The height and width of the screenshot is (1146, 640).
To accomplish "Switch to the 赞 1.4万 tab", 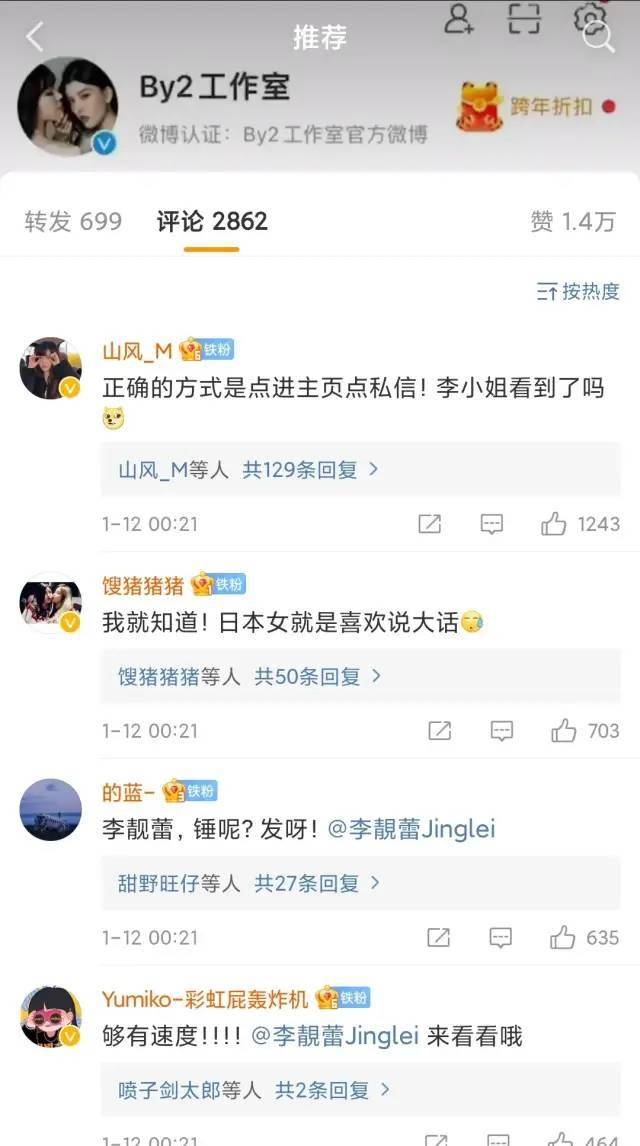I will (574, 221).
